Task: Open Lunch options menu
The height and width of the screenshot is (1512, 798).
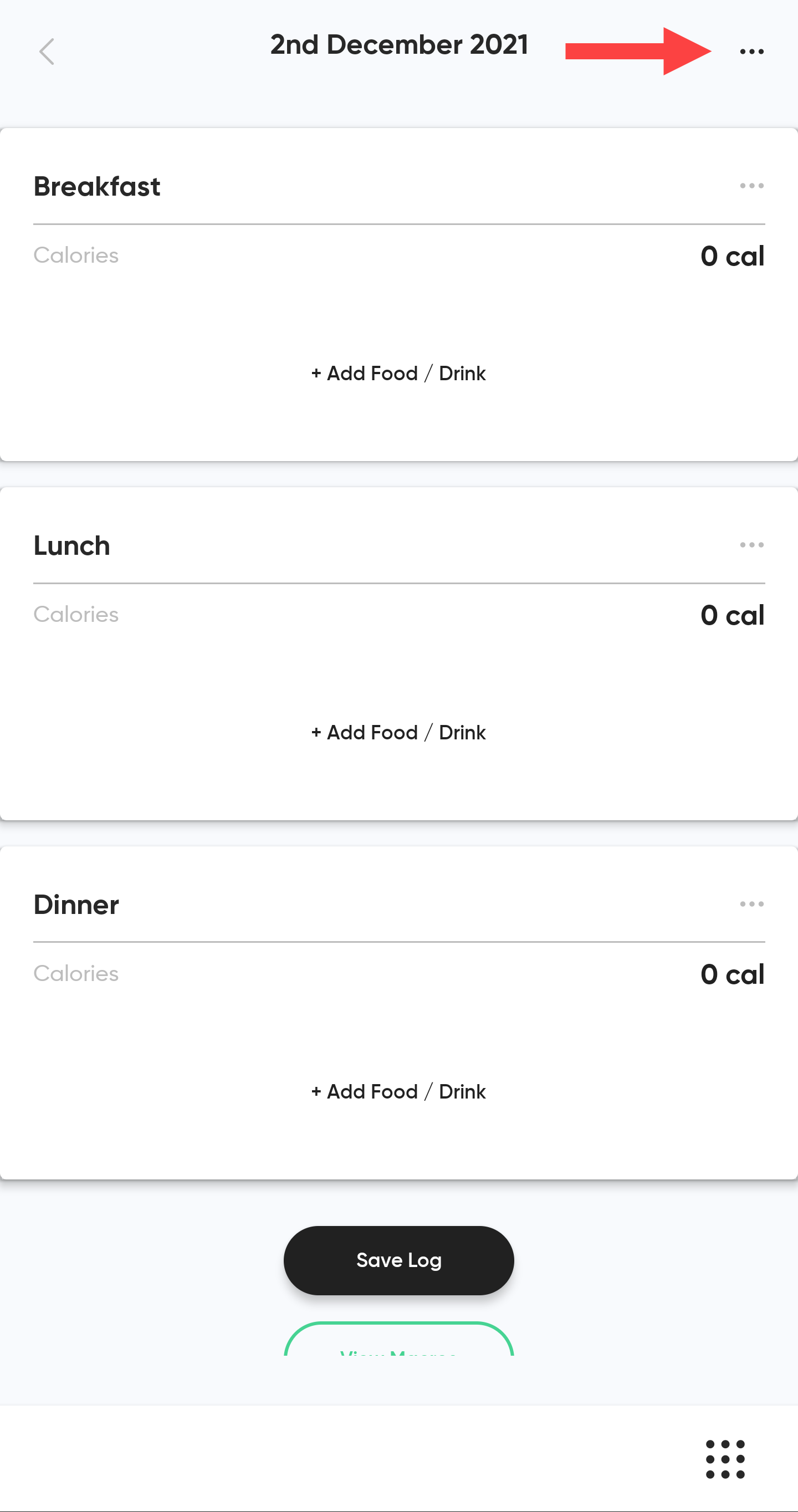Action: 751,545
